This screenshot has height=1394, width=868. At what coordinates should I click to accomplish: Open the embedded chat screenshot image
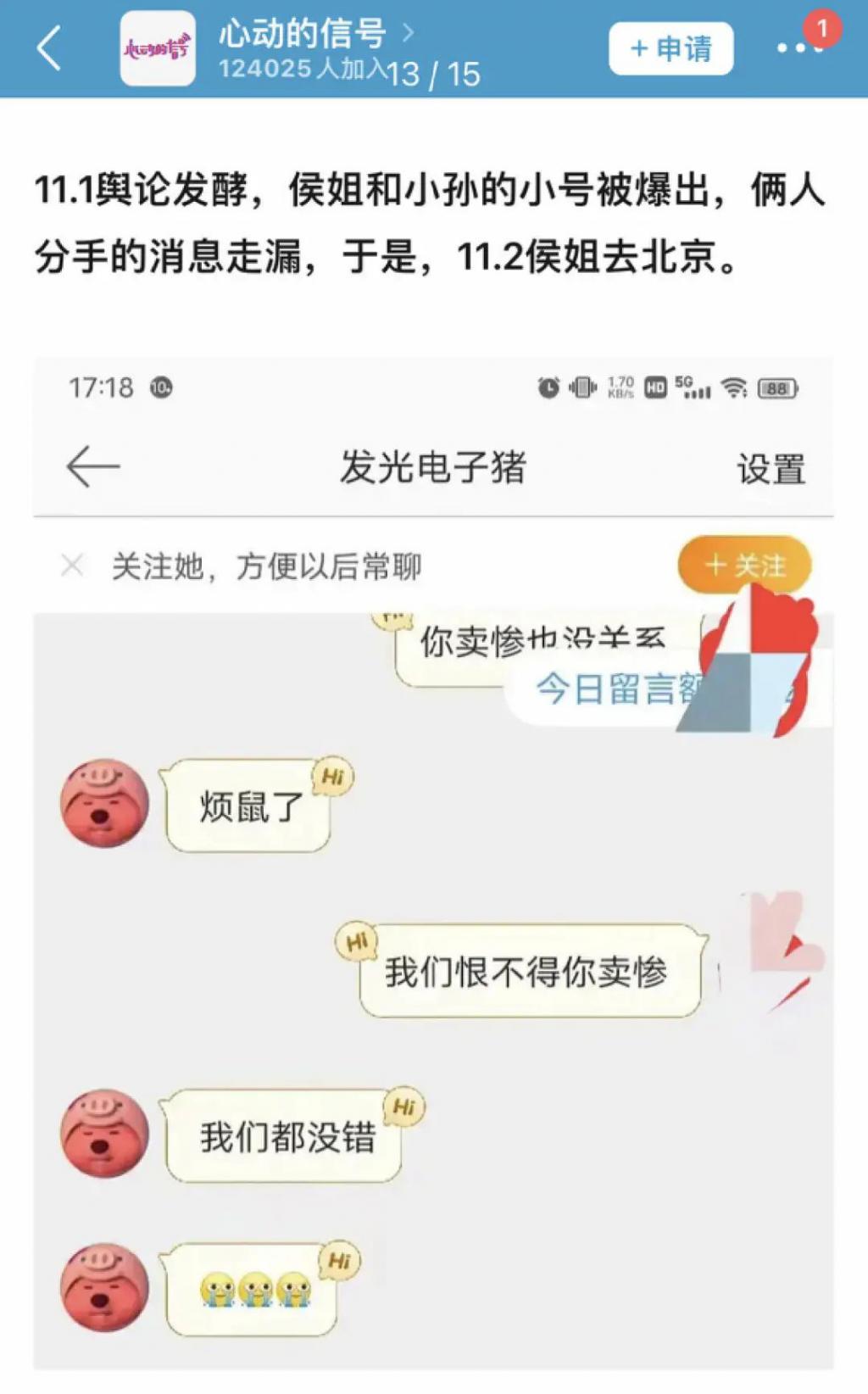click(x=433, y=861)
